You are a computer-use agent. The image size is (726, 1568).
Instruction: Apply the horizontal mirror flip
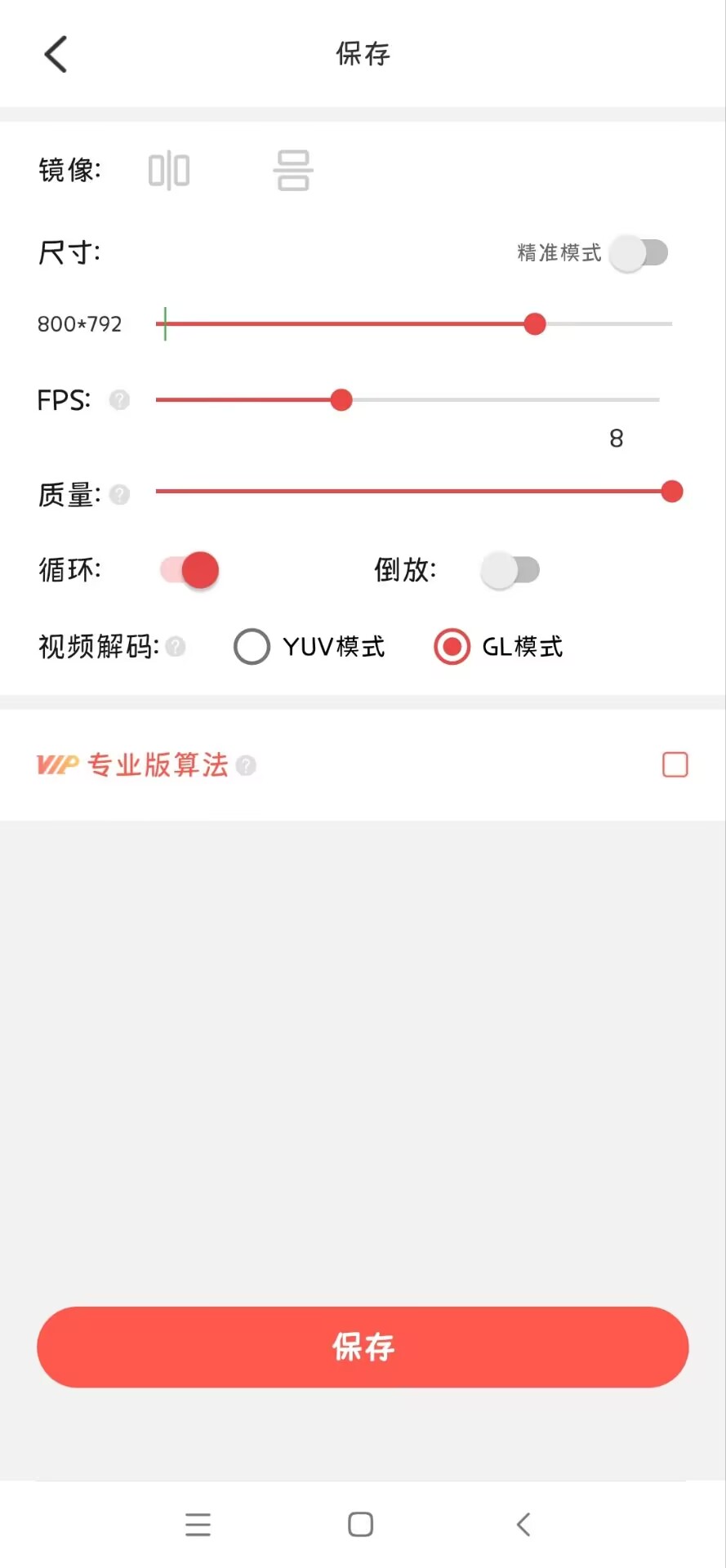coord(169,171)
